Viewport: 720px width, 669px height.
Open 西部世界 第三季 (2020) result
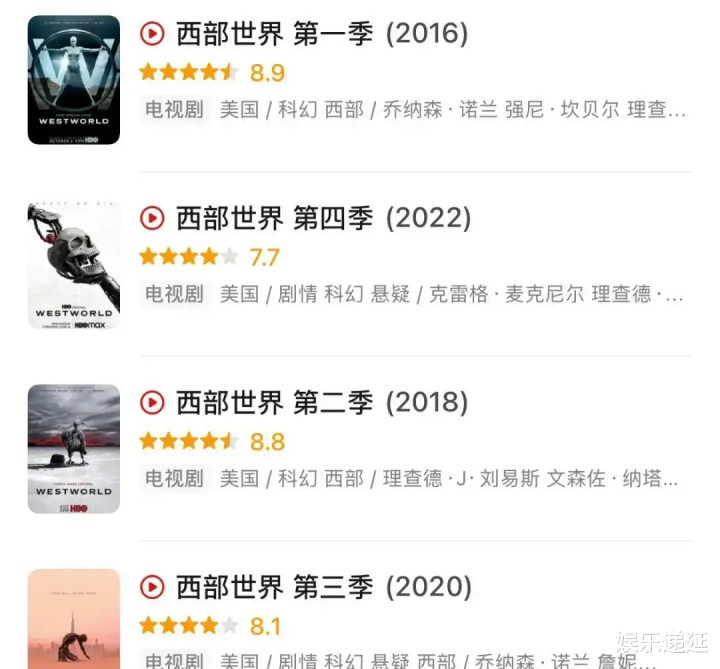322,586
